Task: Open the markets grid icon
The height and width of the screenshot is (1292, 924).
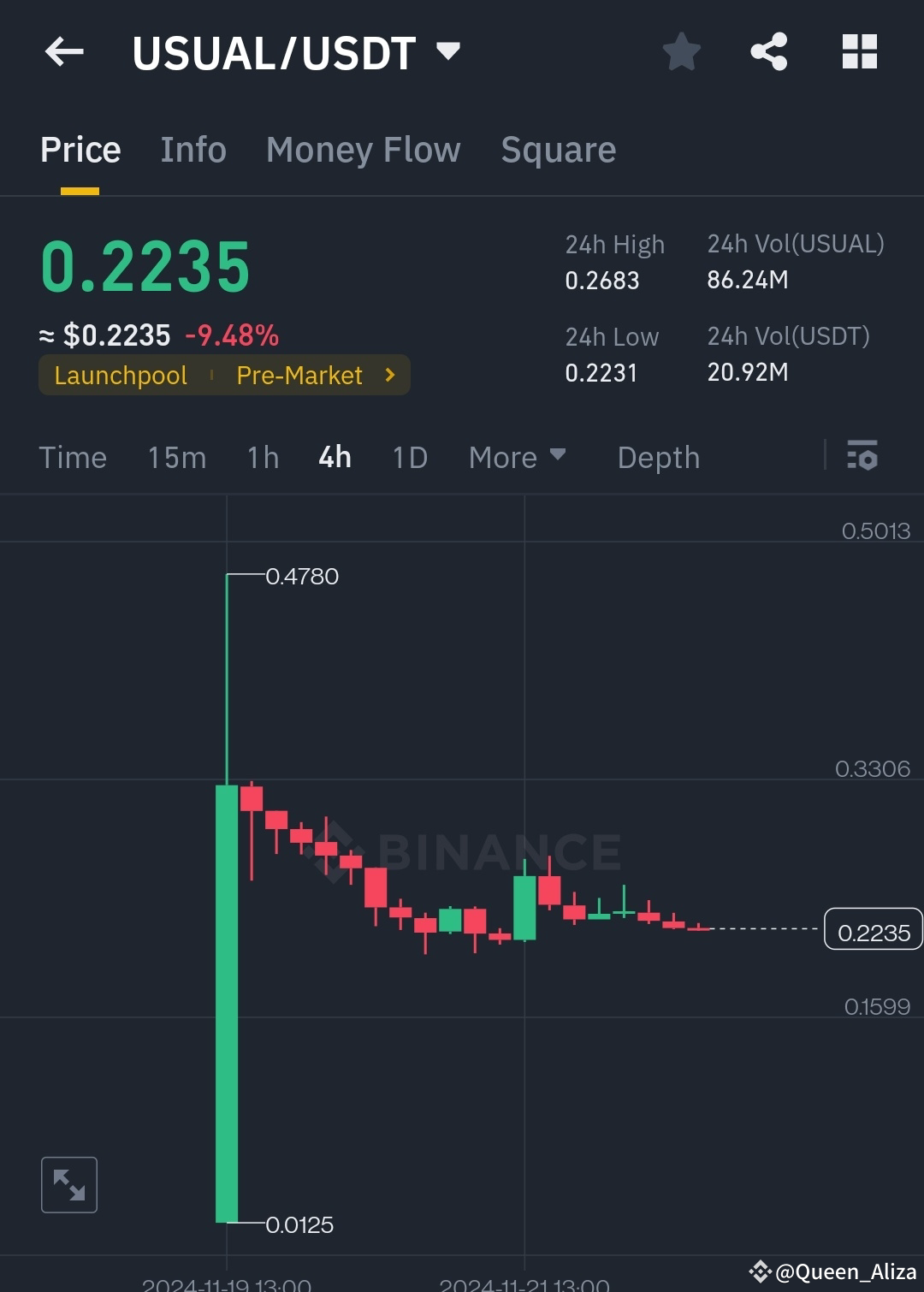Action: tap(858, 51)
